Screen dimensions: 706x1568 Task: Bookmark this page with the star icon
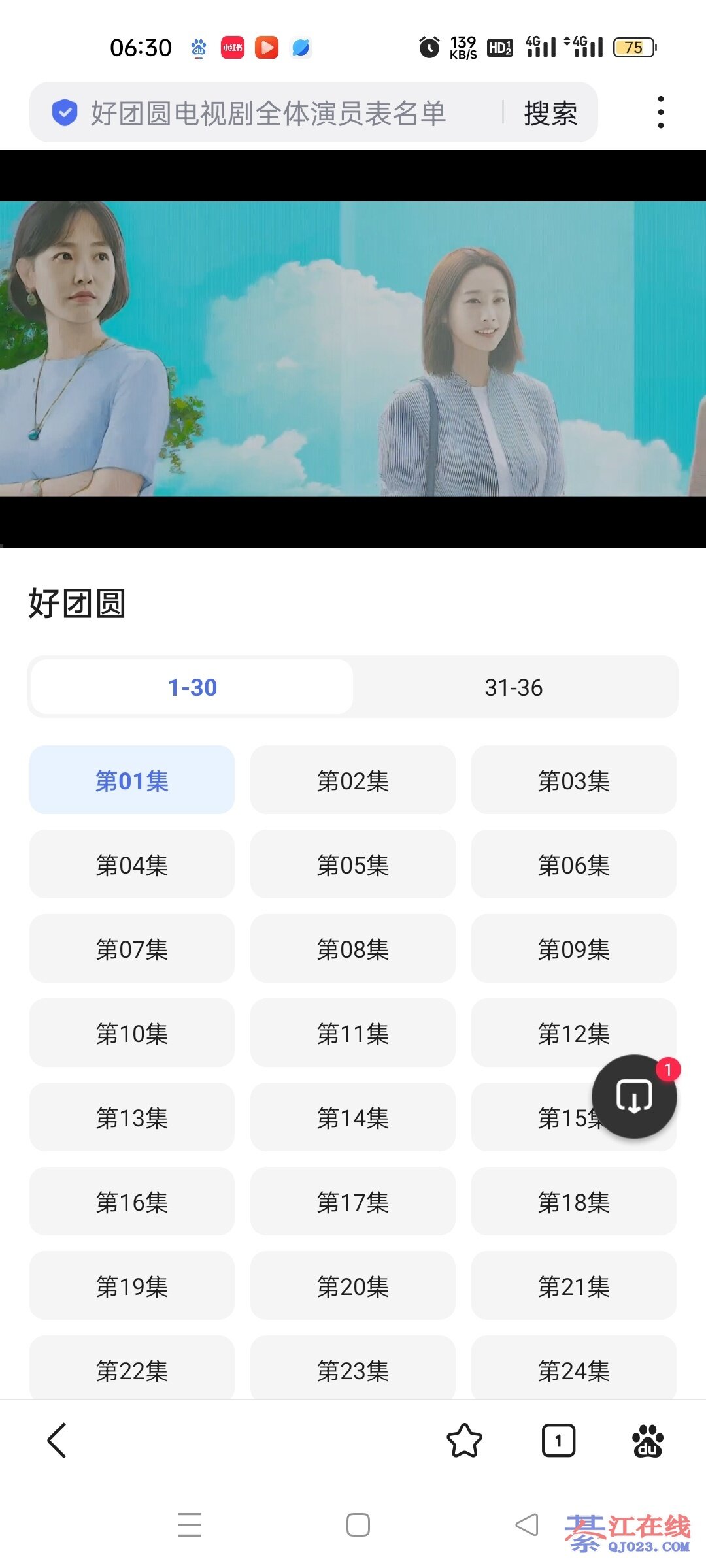click(x=464, y=1440)
